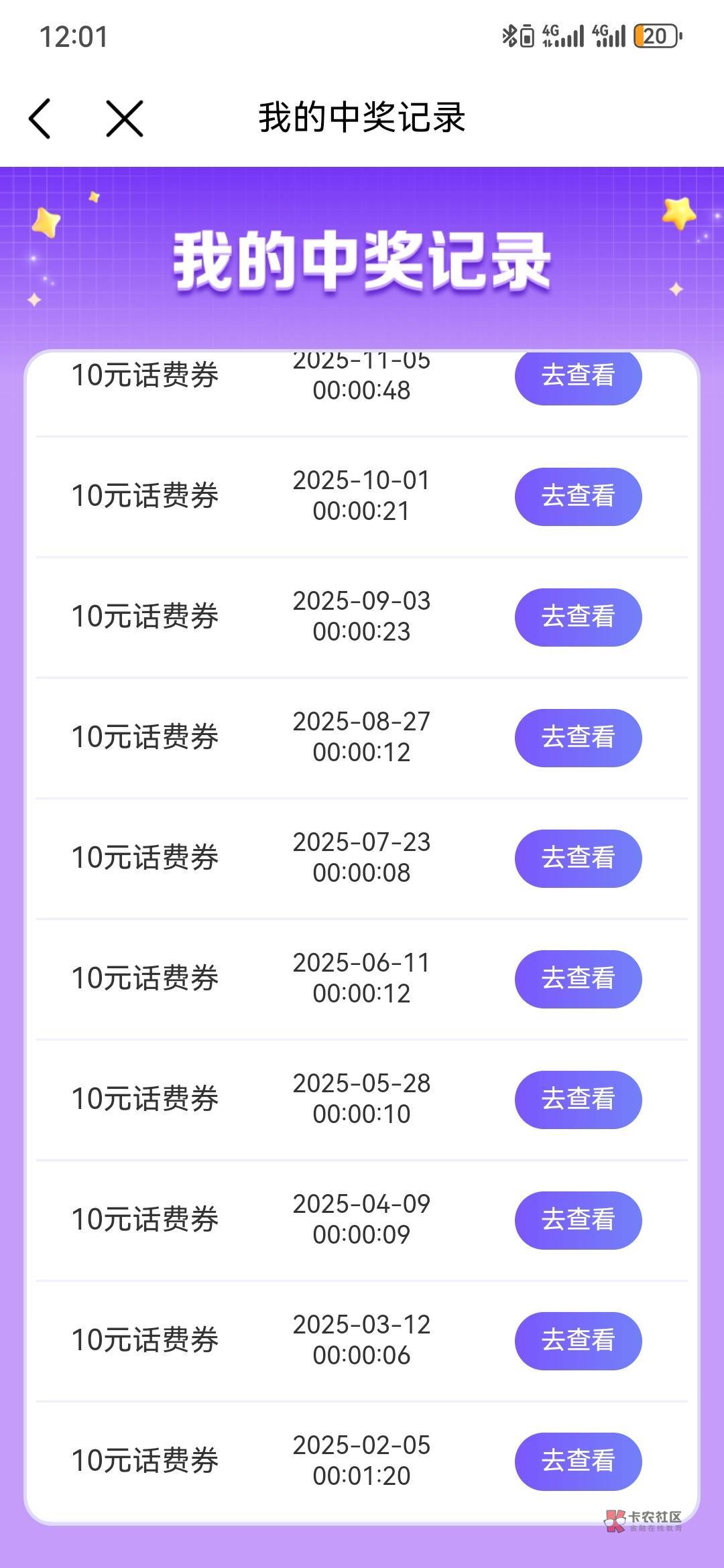Go back using the header arrow
724x1568 pixels.
tap(40, 119)
